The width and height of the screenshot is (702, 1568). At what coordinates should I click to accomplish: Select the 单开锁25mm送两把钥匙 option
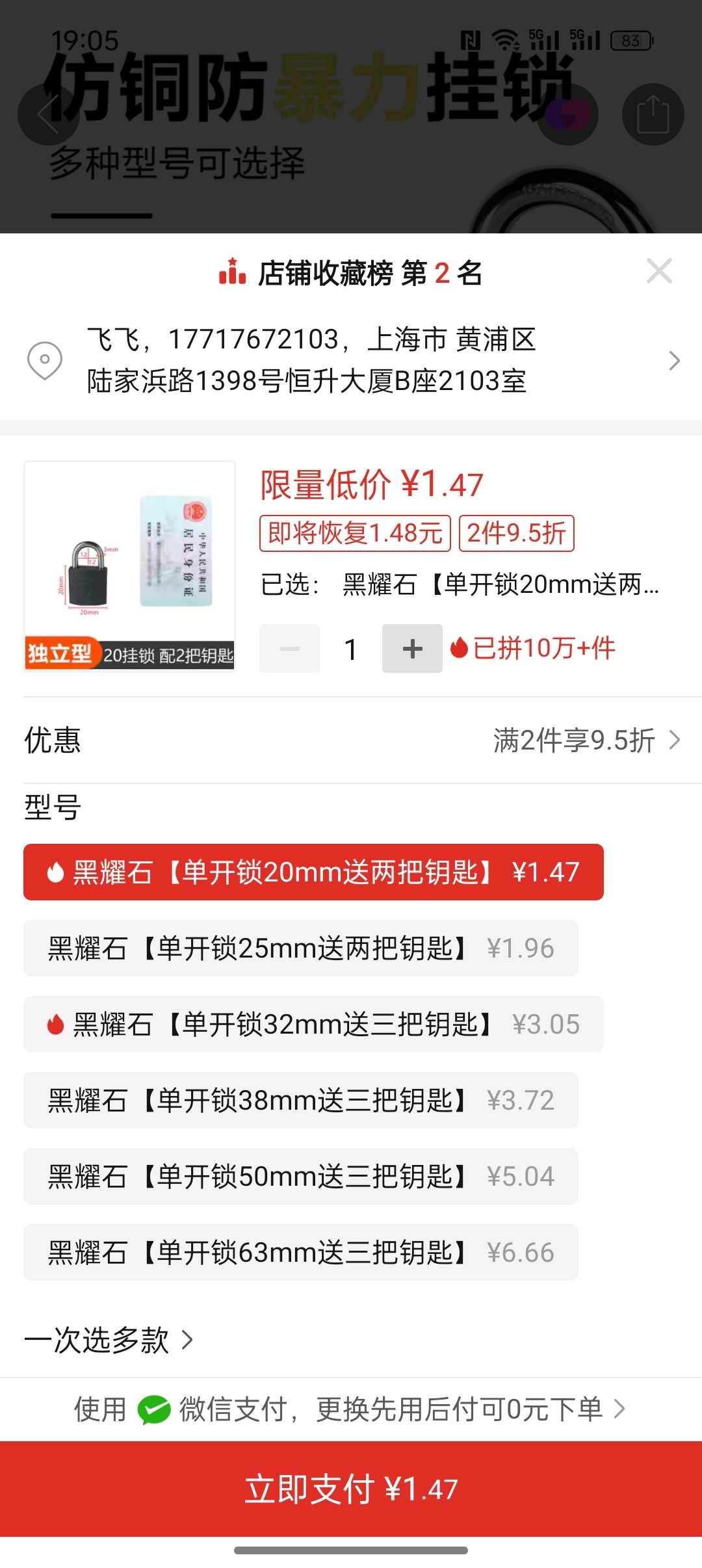300,948
